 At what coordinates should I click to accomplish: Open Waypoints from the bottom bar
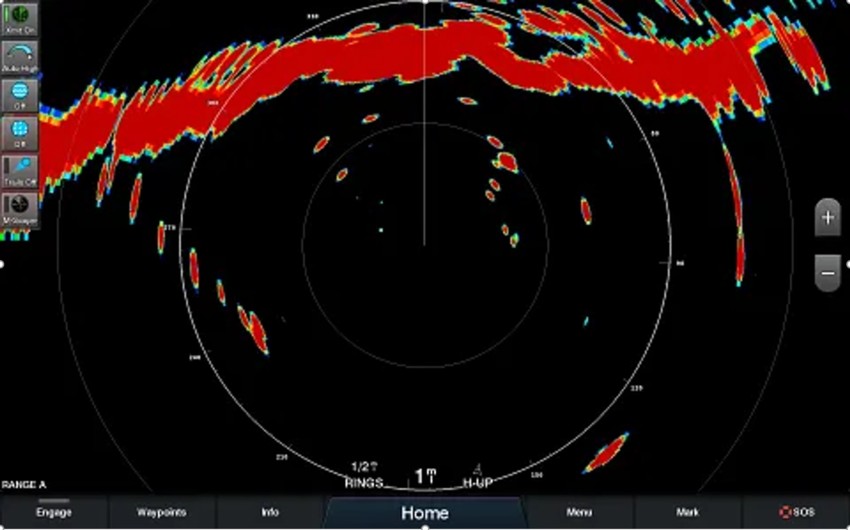coord(162,512)
